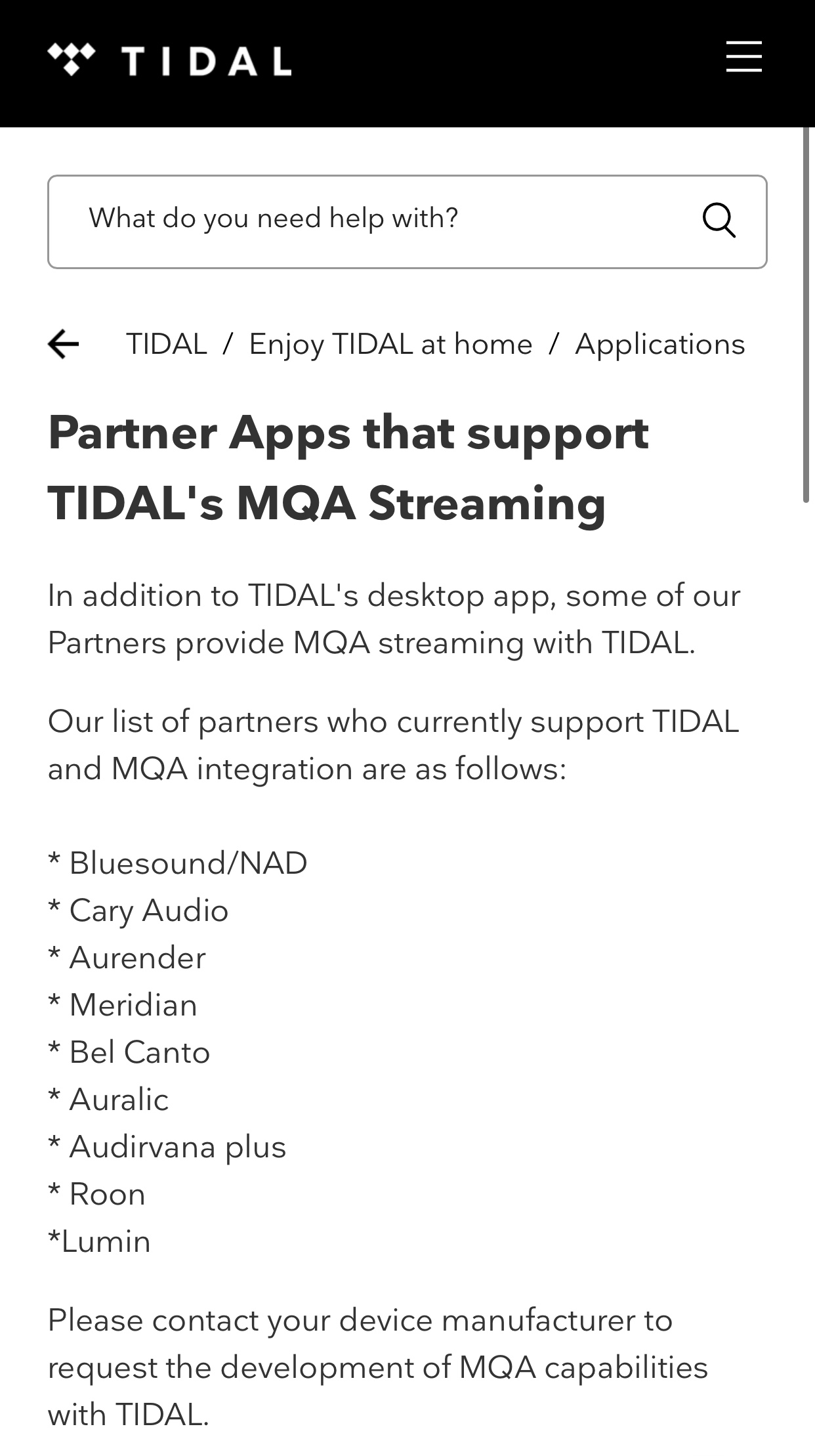Open the Enjoy TIDAL at home breadcrumb

pos(391,344)
